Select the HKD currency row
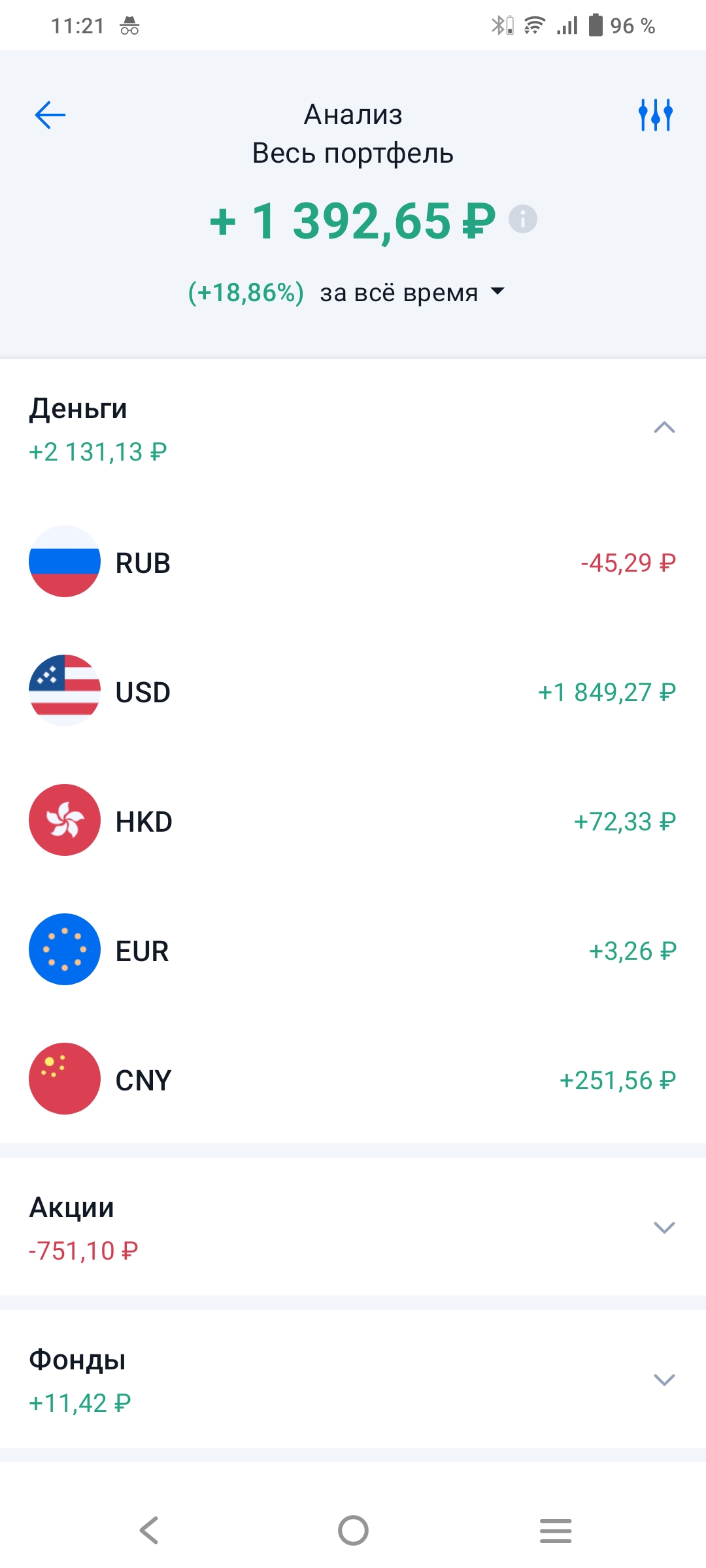 (353, 821)
